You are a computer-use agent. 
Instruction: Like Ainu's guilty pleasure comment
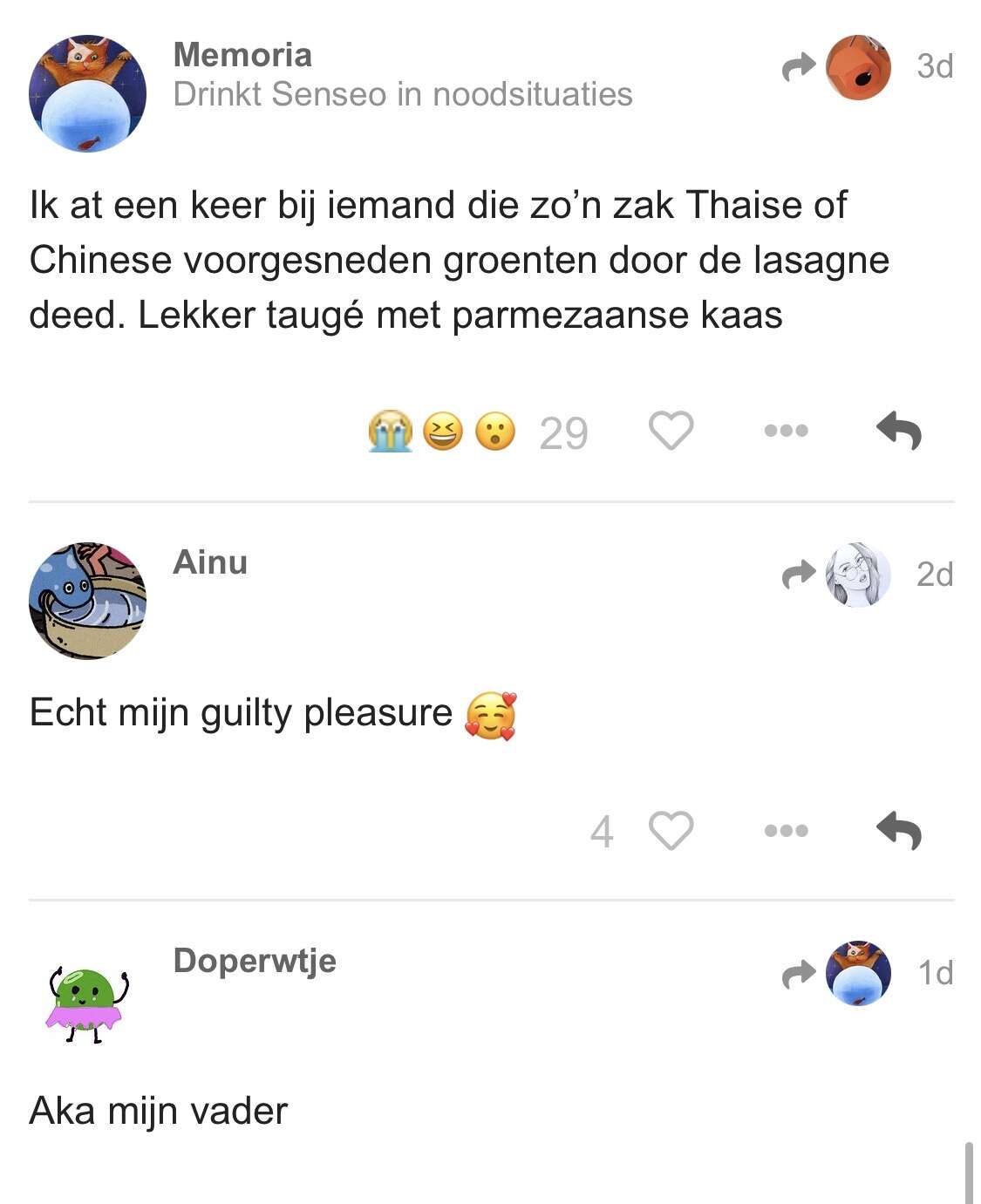671,831
